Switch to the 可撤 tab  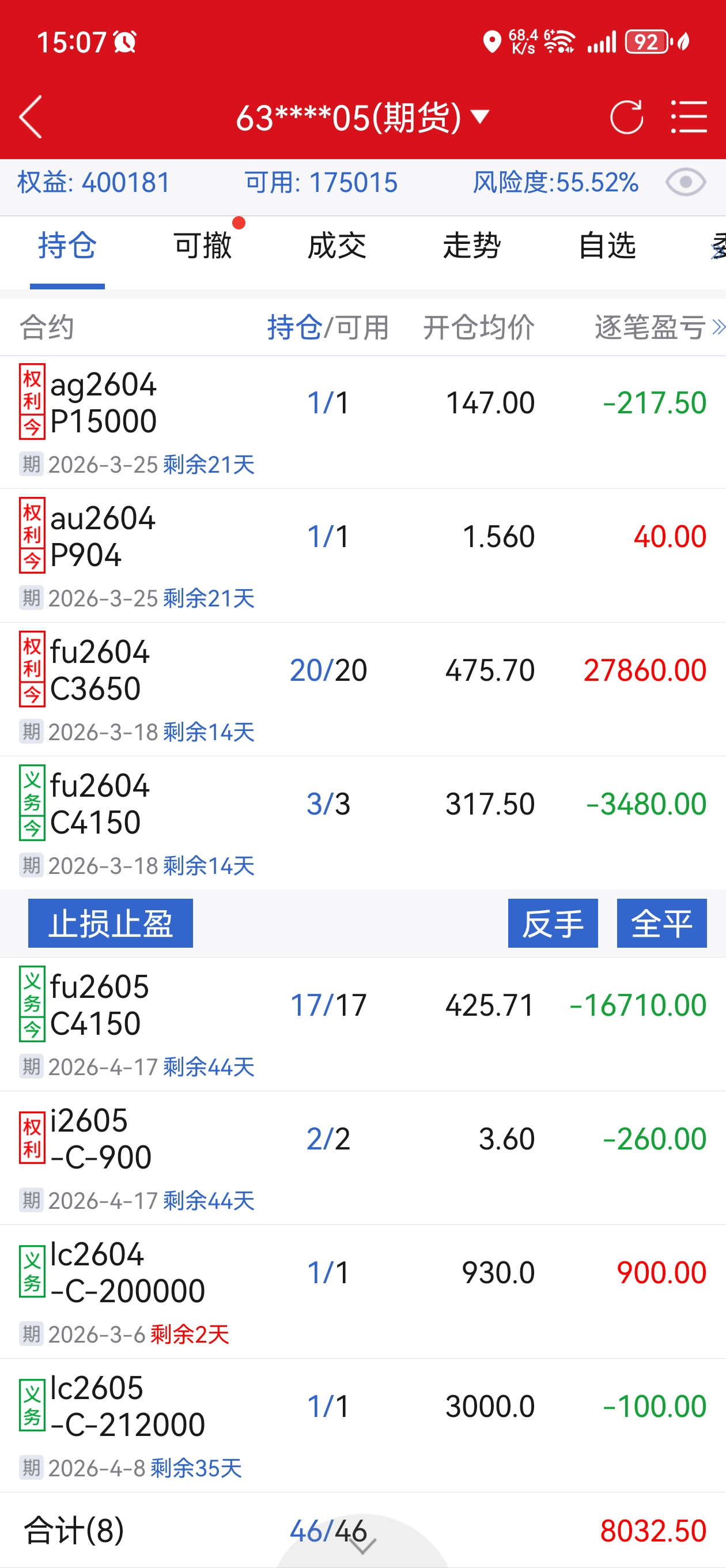(x=203, y=247)
